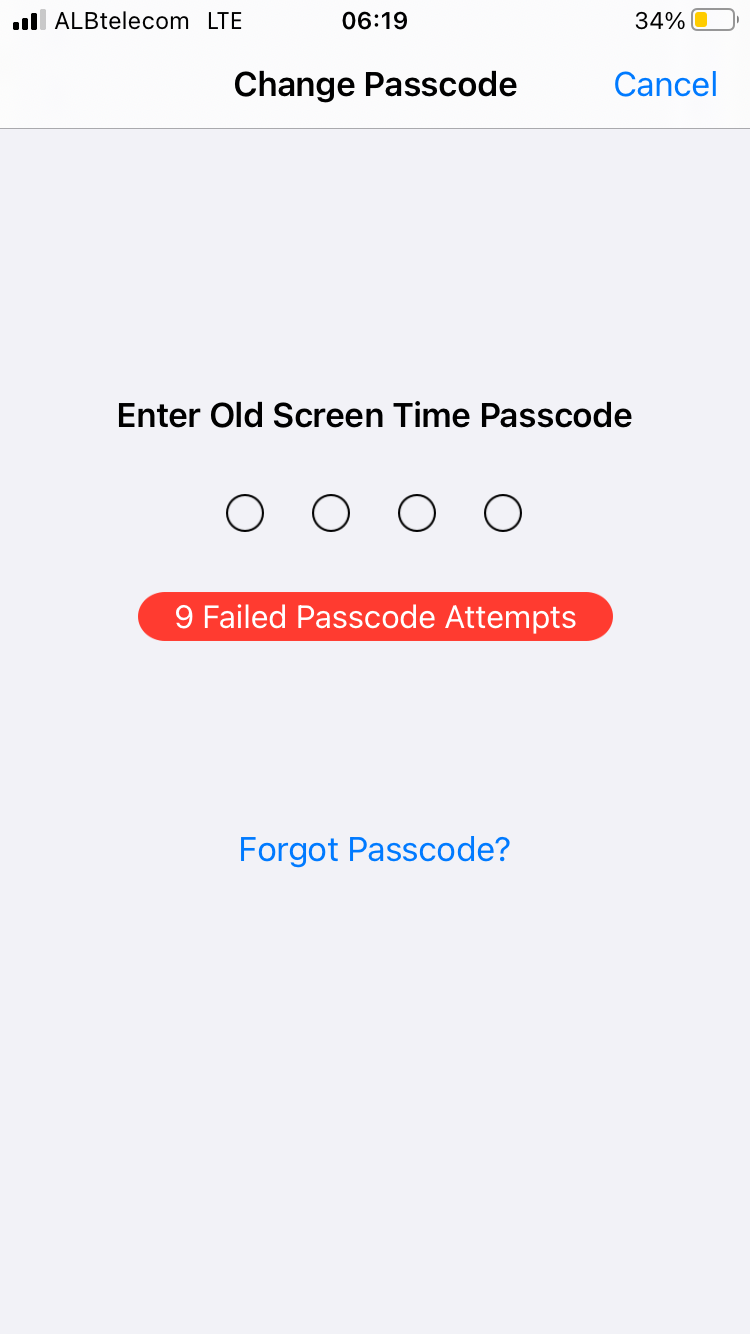Tap the ALBtelecom carrier name
This screenshot has width=750, height=1334.
(x=122, y=20)
